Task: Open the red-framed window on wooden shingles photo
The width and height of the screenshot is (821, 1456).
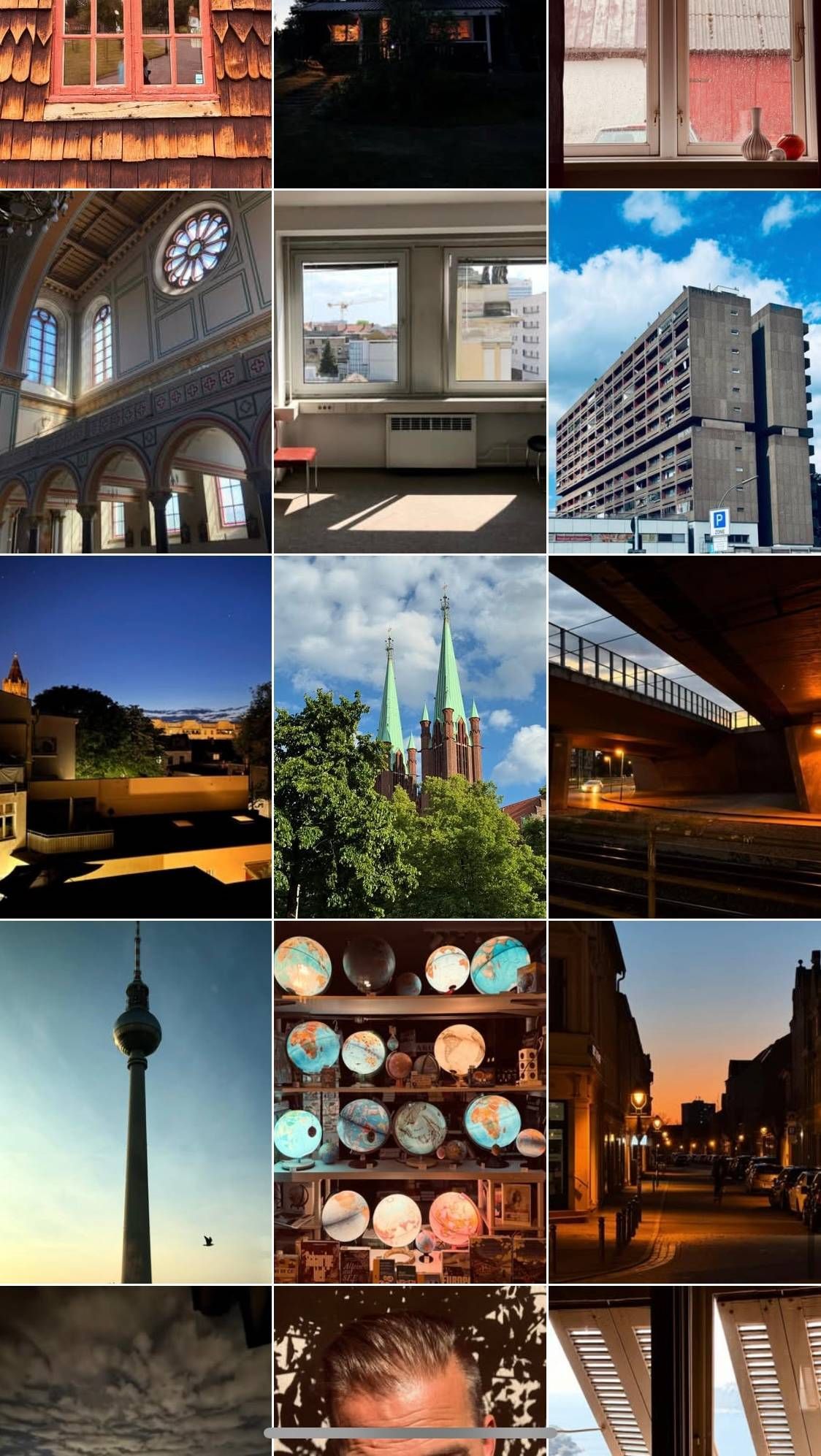Action: coord(136,93)
